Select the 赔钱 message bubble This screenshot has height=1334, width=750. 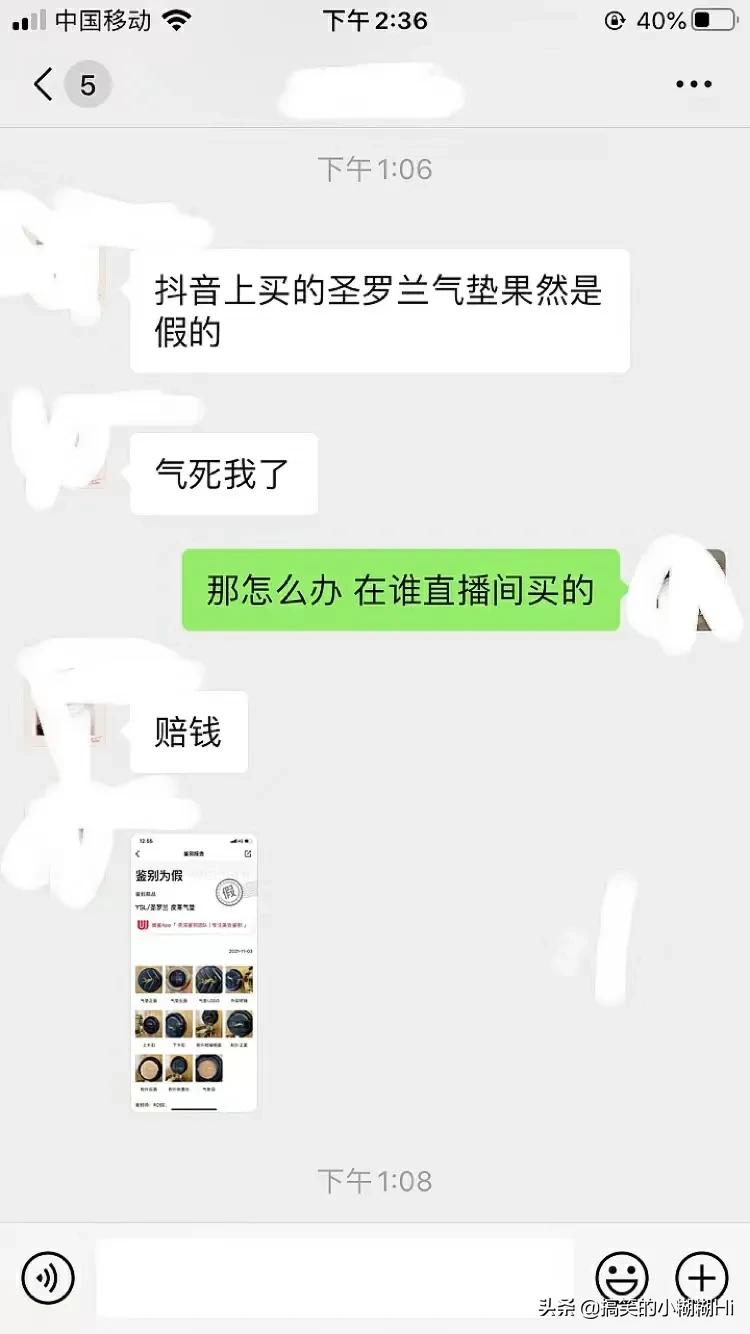pyautogui.click(x=188, y=731)
